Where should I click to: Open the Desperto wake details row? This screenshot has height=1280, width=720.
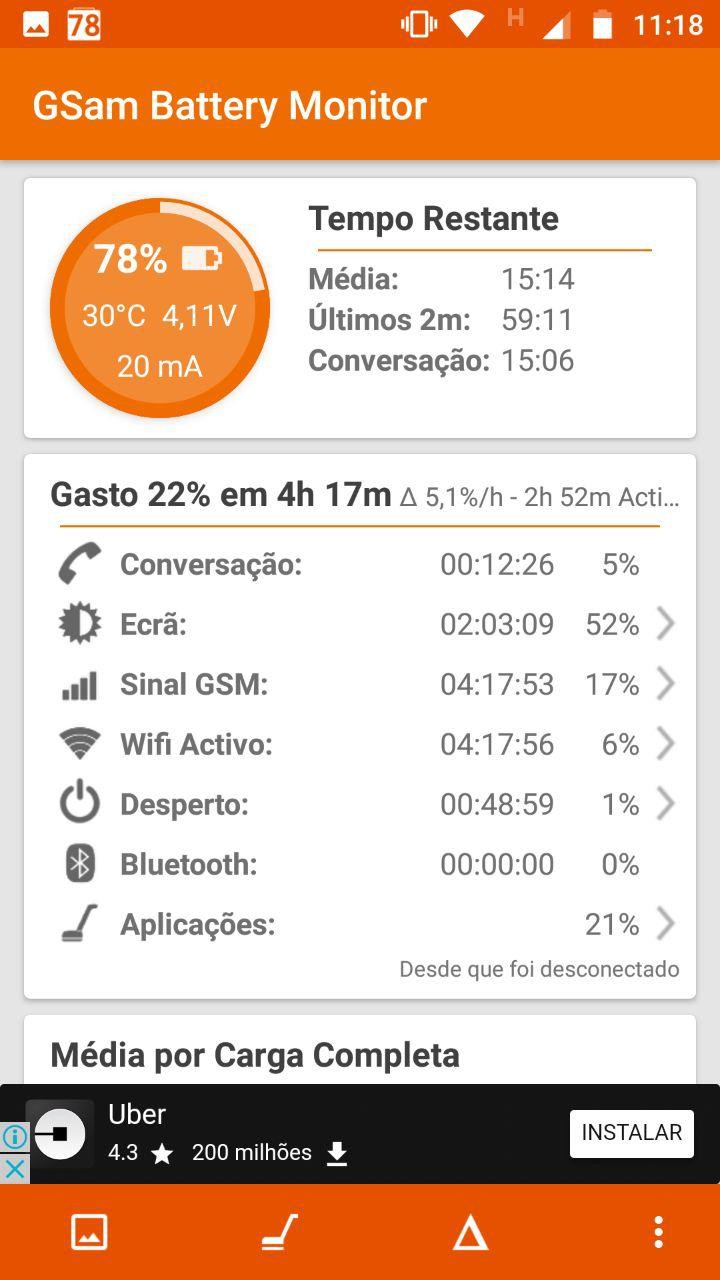coord(360,804)
